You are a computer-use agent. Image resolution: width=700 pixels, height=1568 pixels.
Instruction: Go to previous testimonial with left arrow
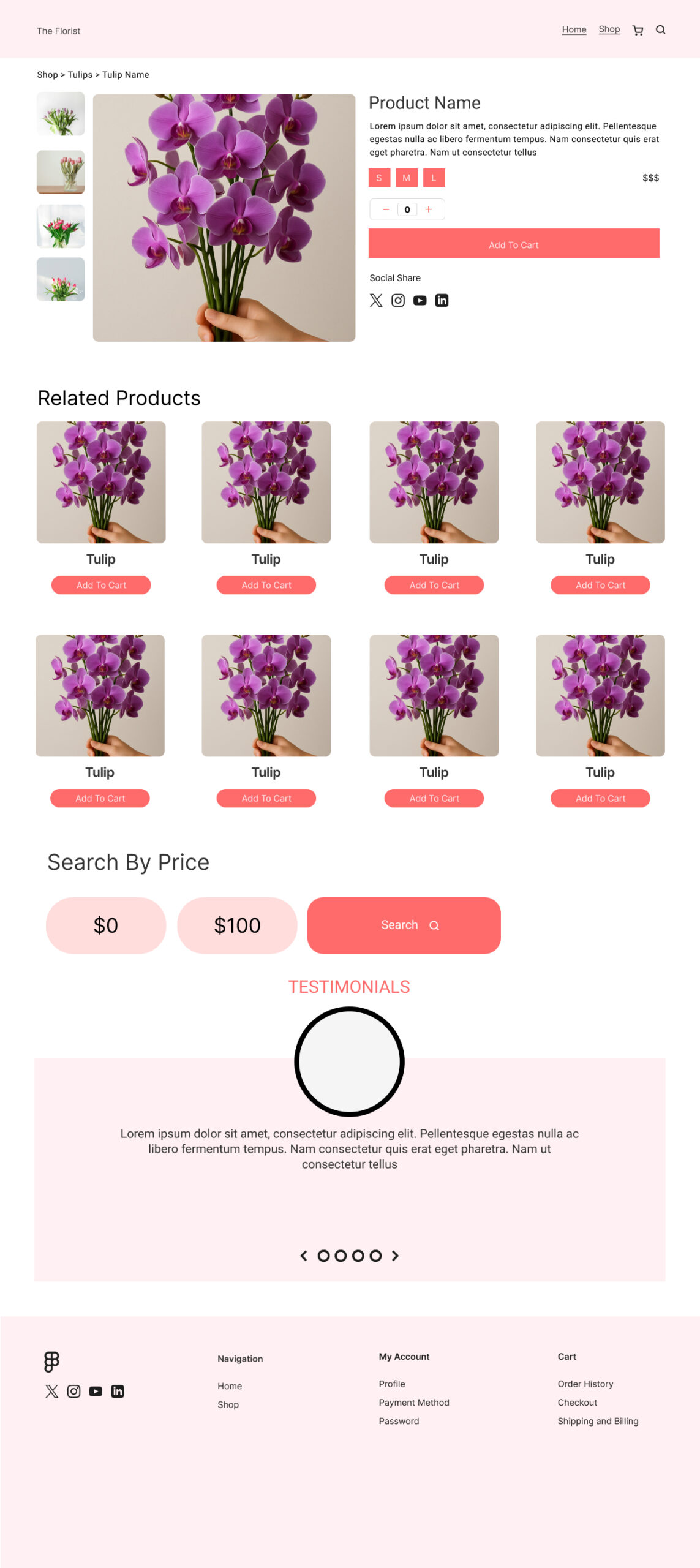click(303, 1256)
